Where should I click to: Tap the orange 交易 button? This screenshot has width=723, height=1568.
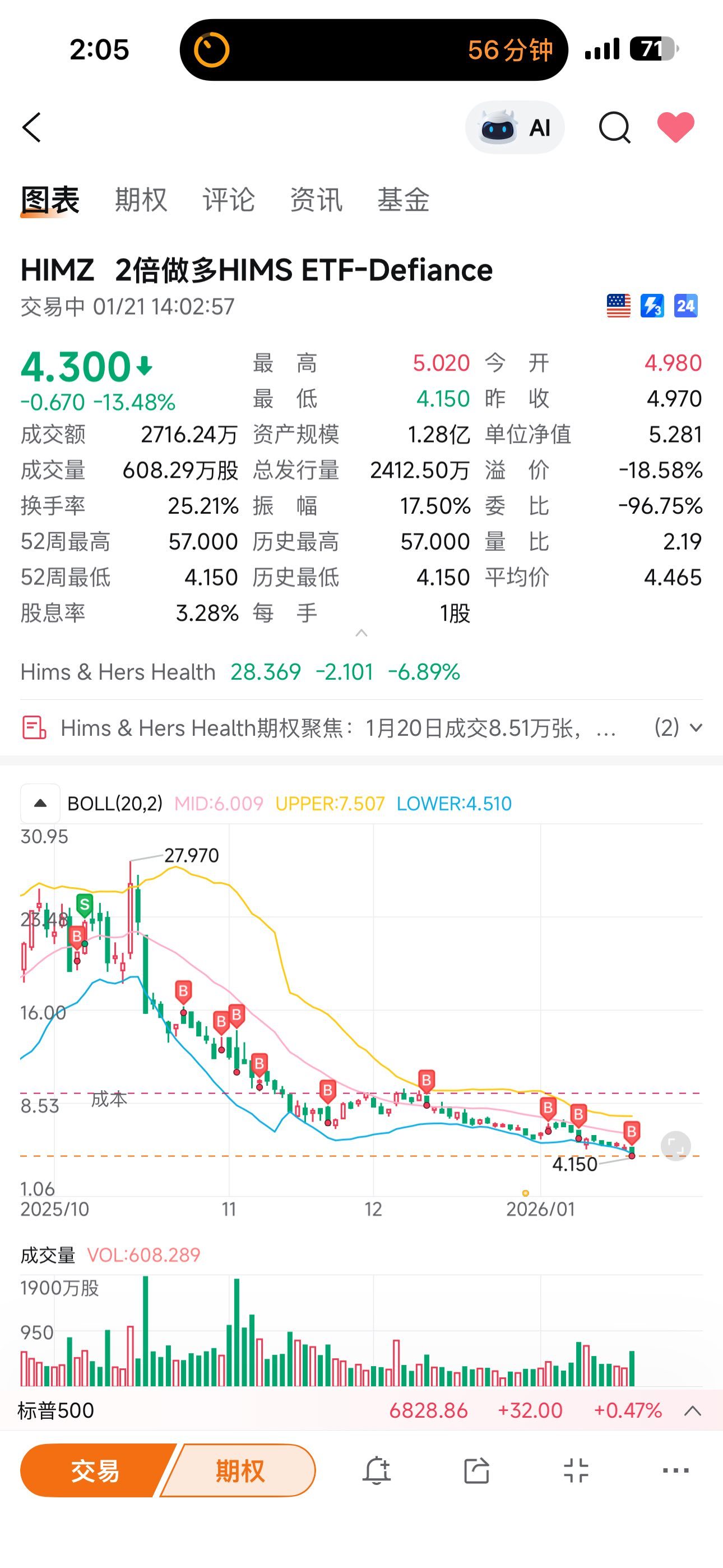[95, 1470]
